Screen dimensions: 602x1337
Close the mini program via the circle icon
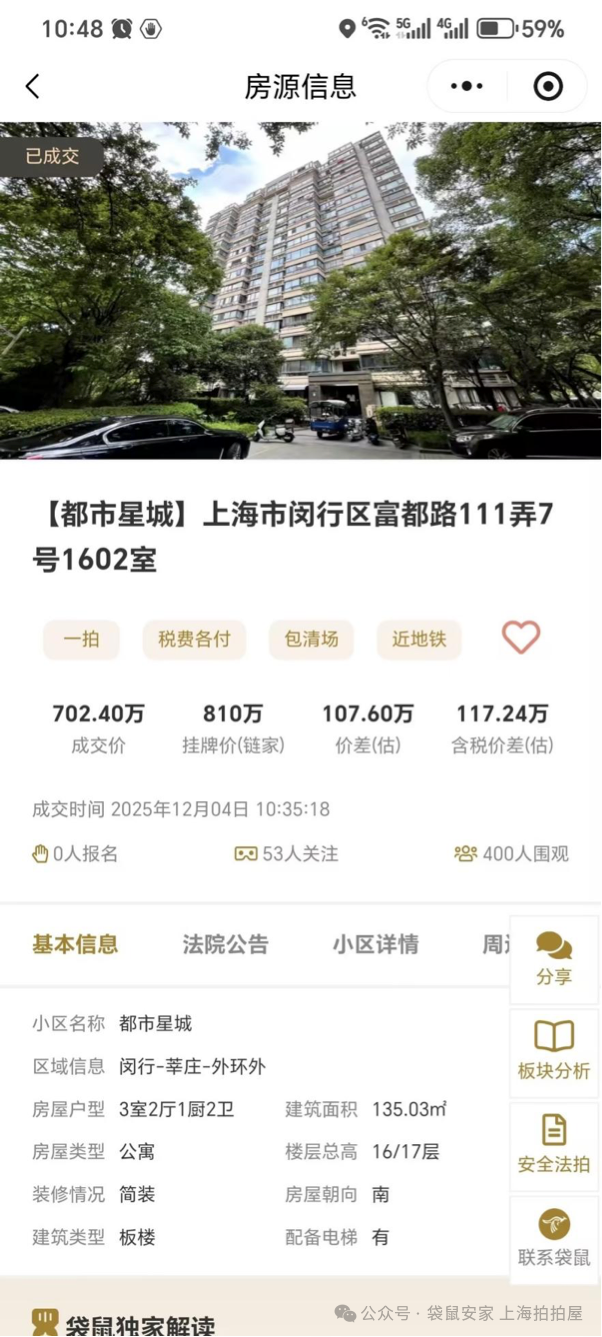click(x=548, y=87)
